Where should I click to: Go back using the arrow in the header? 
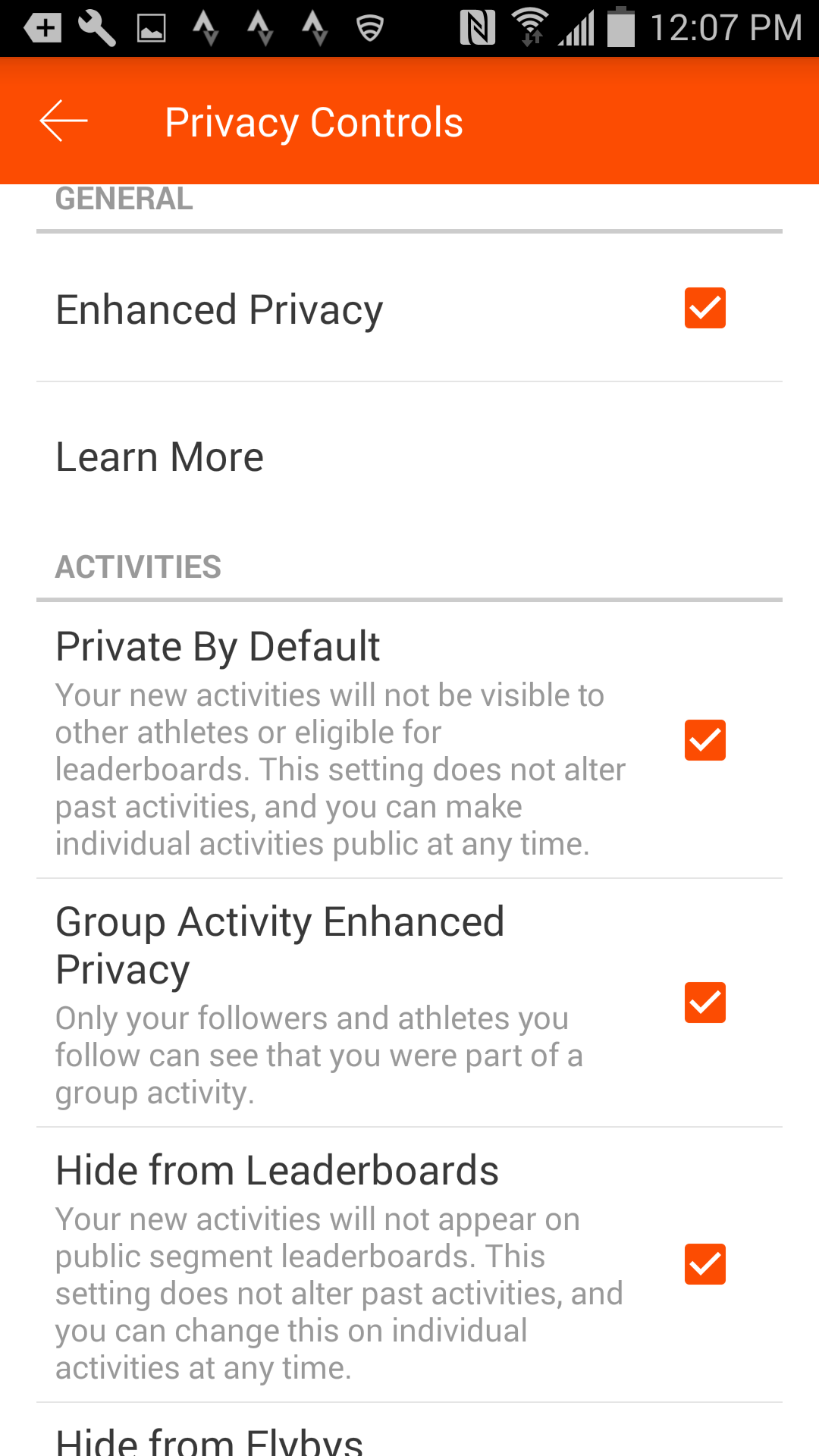click(x=64, y=121)
